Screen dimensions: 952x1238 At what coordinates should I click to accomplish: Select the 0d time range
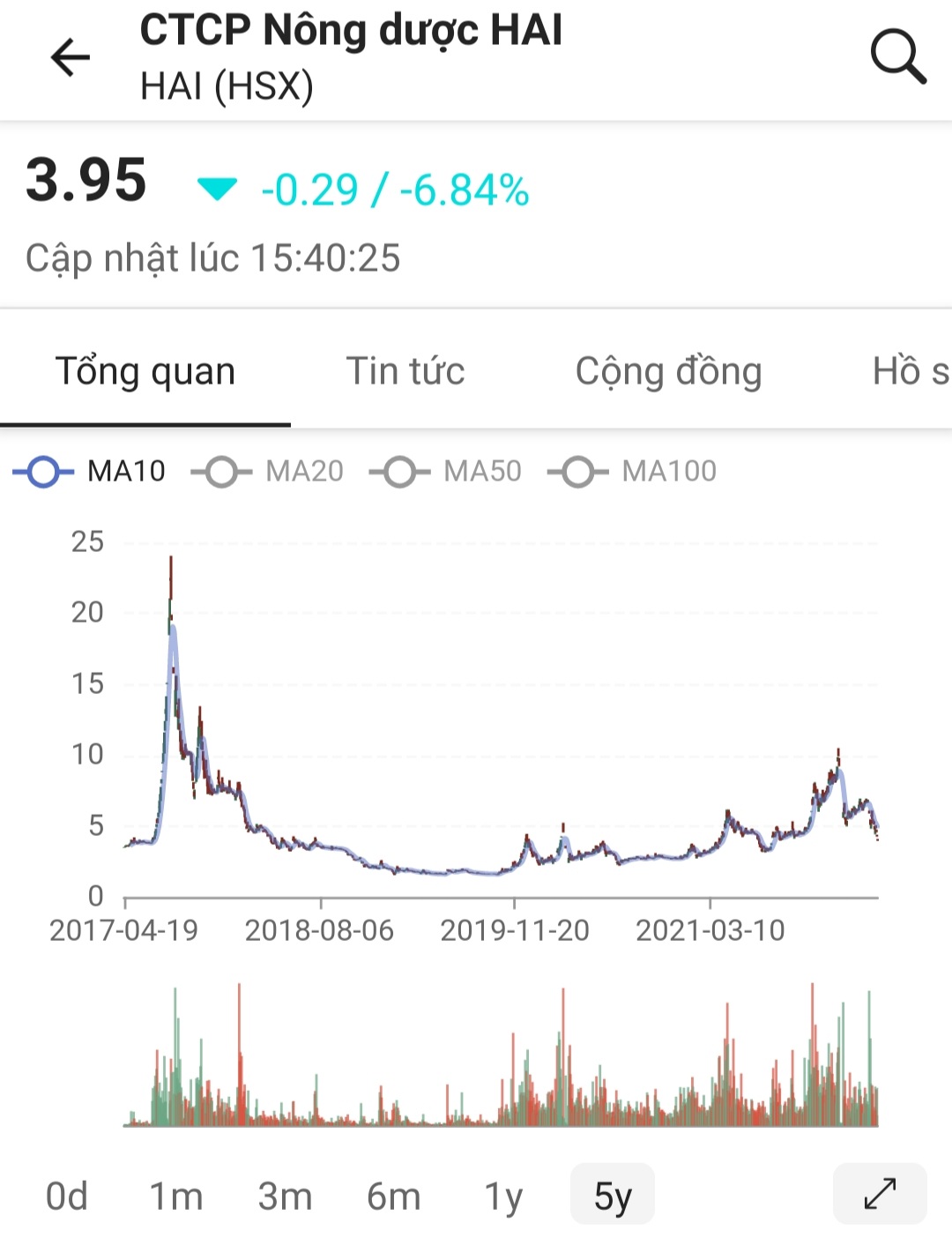point(67,1197)
